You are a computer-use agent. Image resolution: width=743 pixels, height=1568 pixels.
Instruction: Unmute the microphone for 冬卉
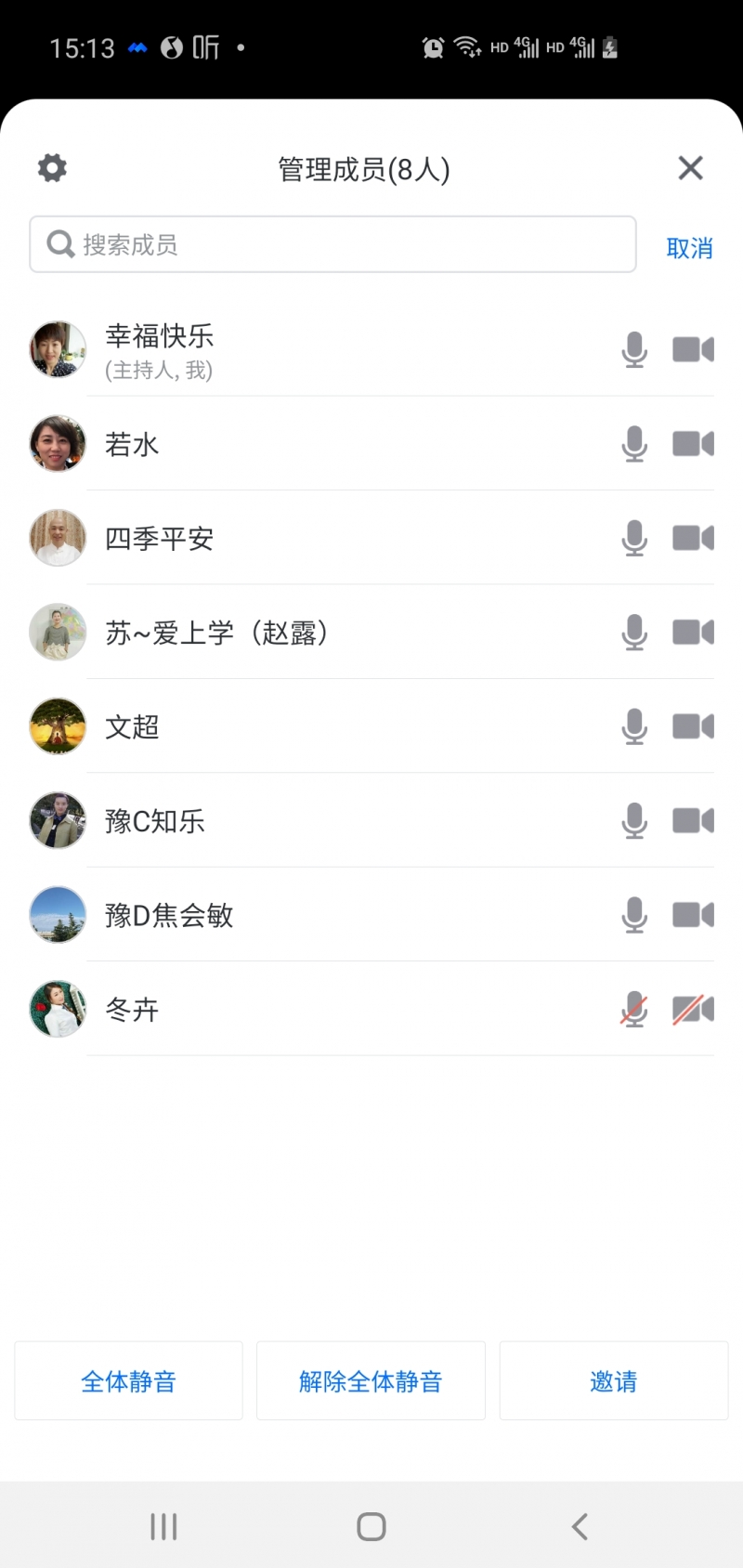tap(634, 1009)
